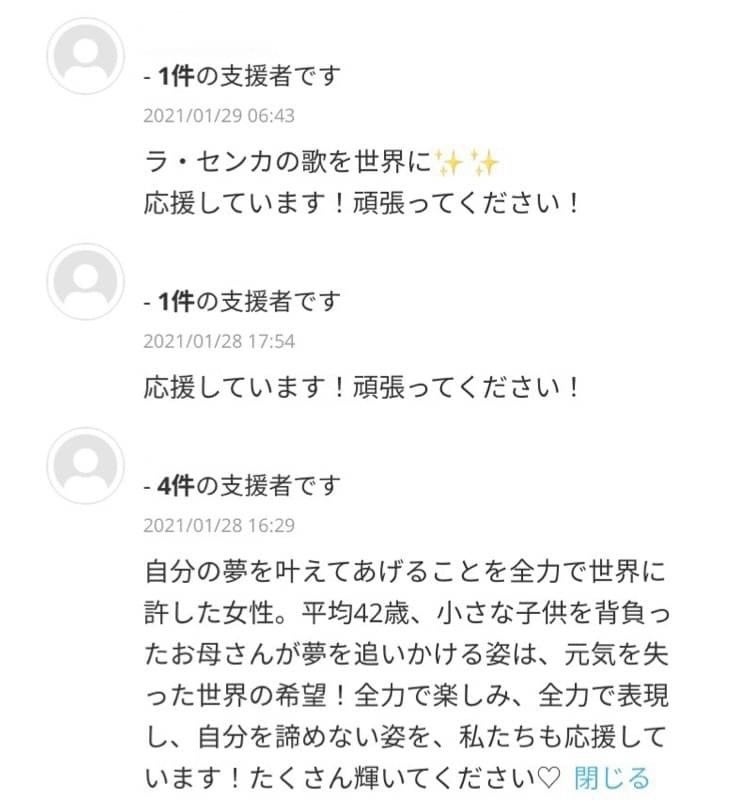This screenshot has height=807, width=750.
Task: Open avatar of the 06:43 supporter
Action: pyautogui.click(x=85, y=56)
